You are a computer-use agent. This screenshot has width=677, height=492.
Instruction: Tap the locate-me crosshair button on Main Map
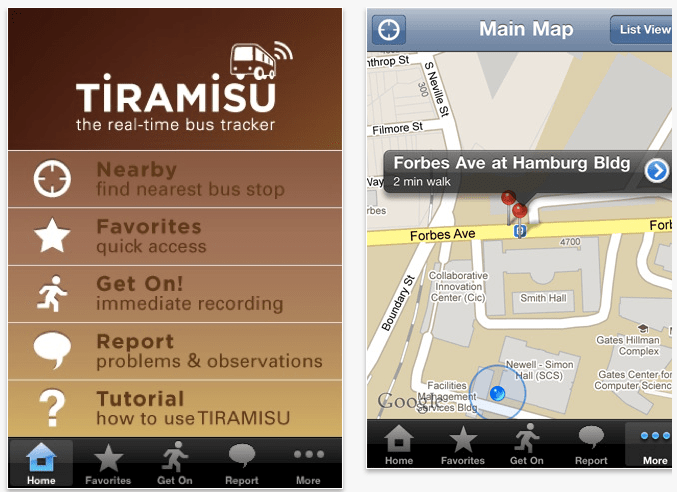pyautogui.click(x=389, y=30)
